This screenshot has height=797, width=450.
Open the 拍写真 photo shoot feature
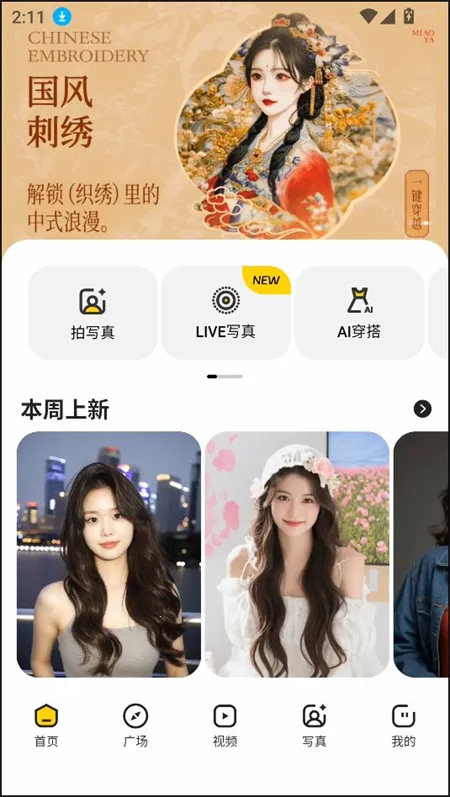[93, 313]
